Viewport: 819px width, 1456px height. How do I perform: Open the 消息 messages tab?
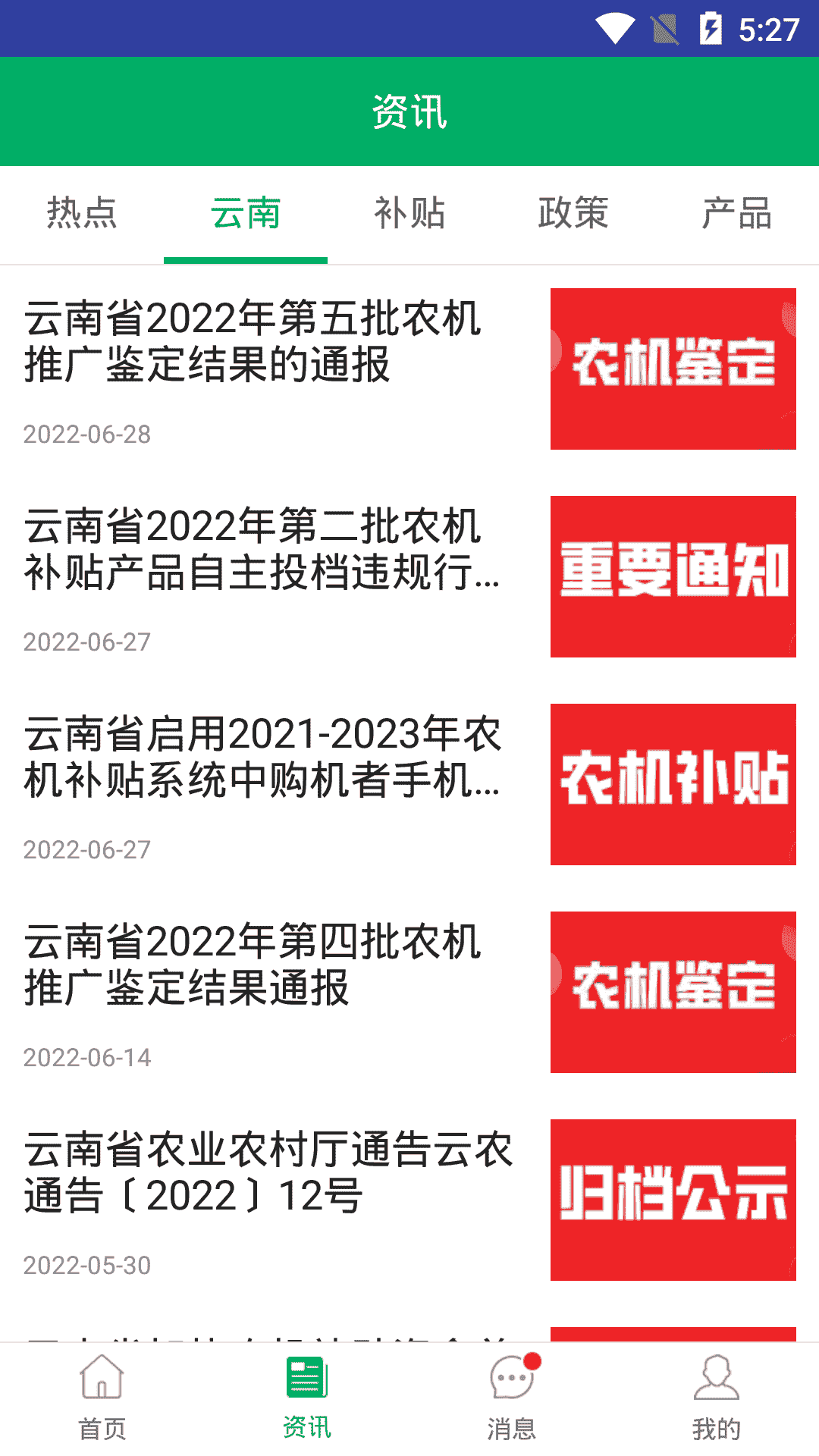coord(512,1399)
